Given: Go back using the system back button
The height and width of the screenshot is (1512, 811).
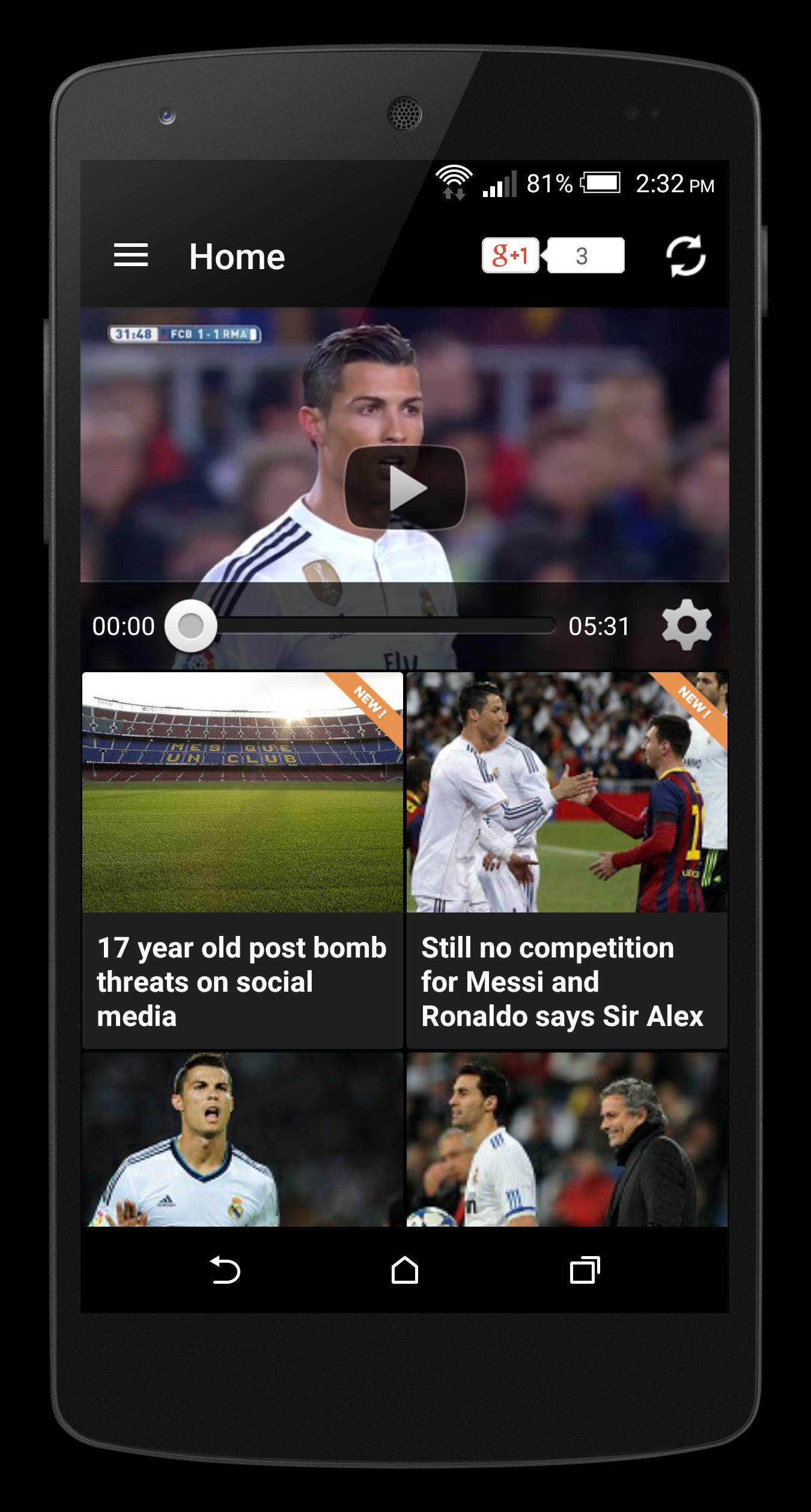Looking at the screenshot, I should point(225,1271).
